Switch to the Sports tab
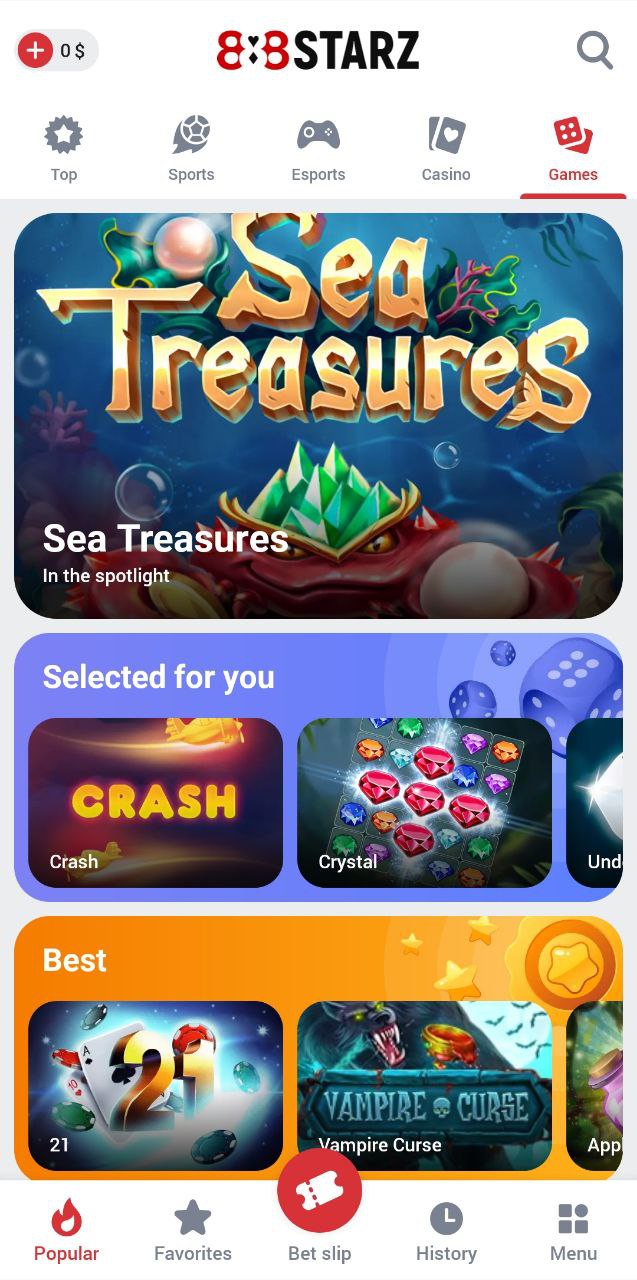This screenshot has width=637, height=1280. pyautogui.click(x=191, y=150)
